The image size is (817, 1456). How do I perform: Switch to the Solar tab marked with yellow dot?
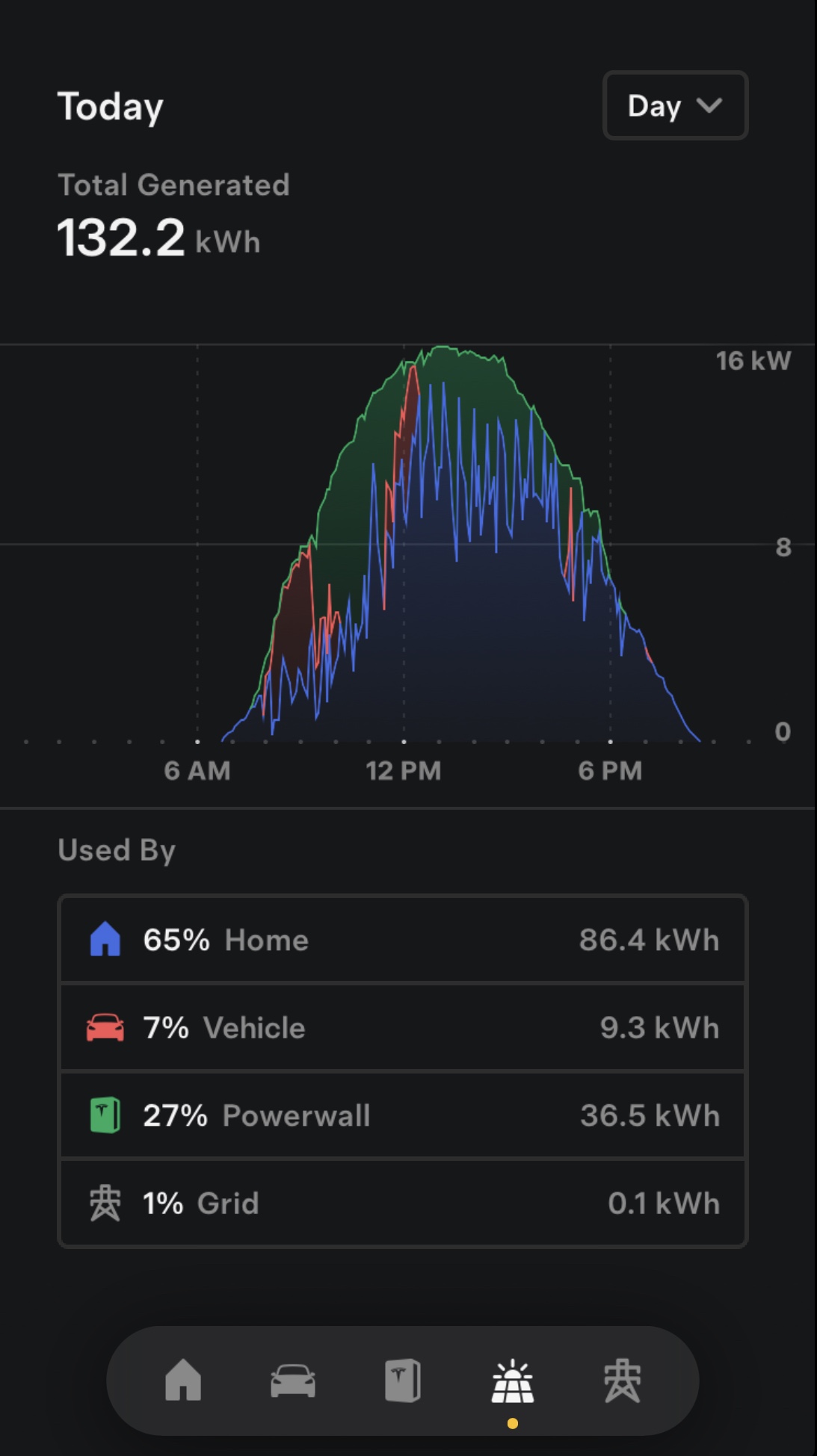[x=513, y=1381]
